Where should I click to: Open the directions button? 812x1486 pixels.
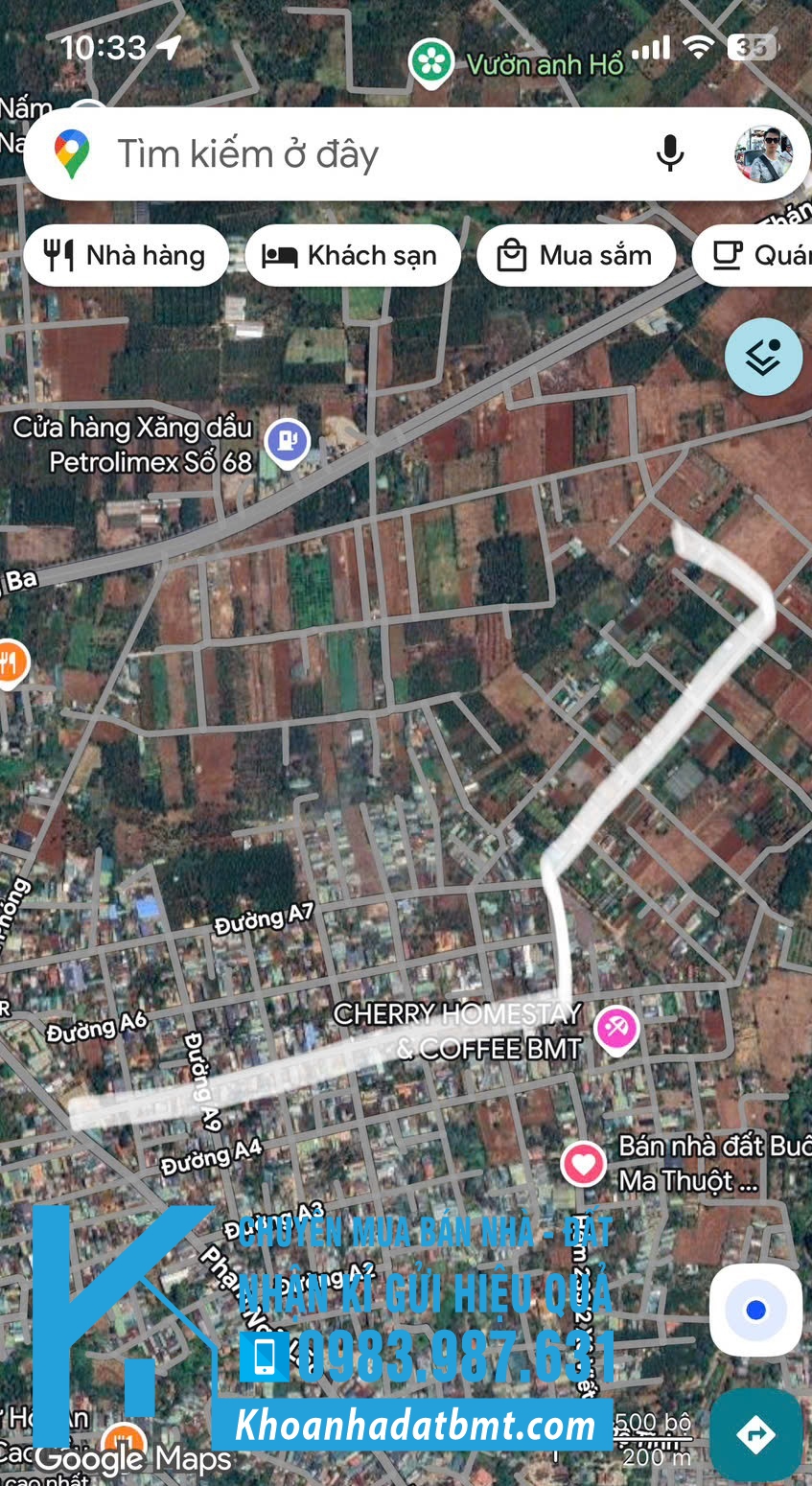755,1434
